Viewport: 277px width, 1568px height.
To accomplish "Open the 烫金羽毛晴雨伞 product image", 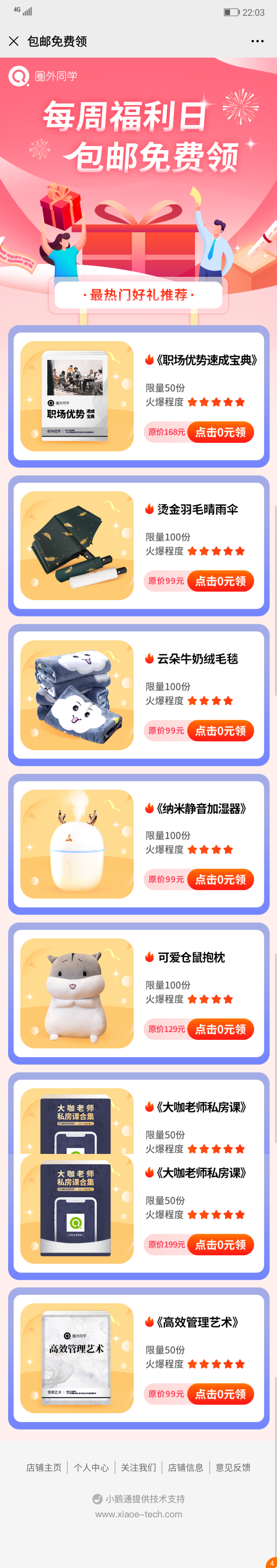I will pos(77,545).
